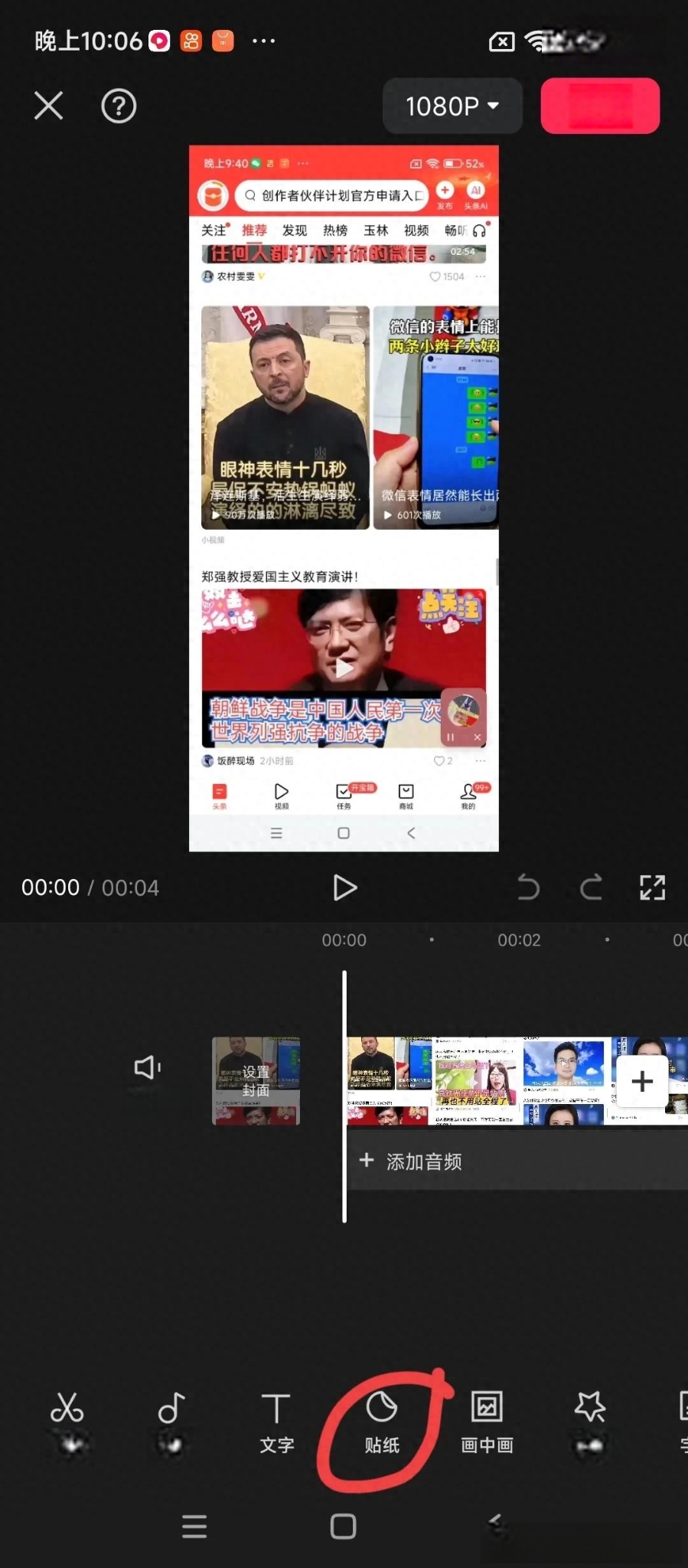Mute the original clip sound

point(147,1067)
